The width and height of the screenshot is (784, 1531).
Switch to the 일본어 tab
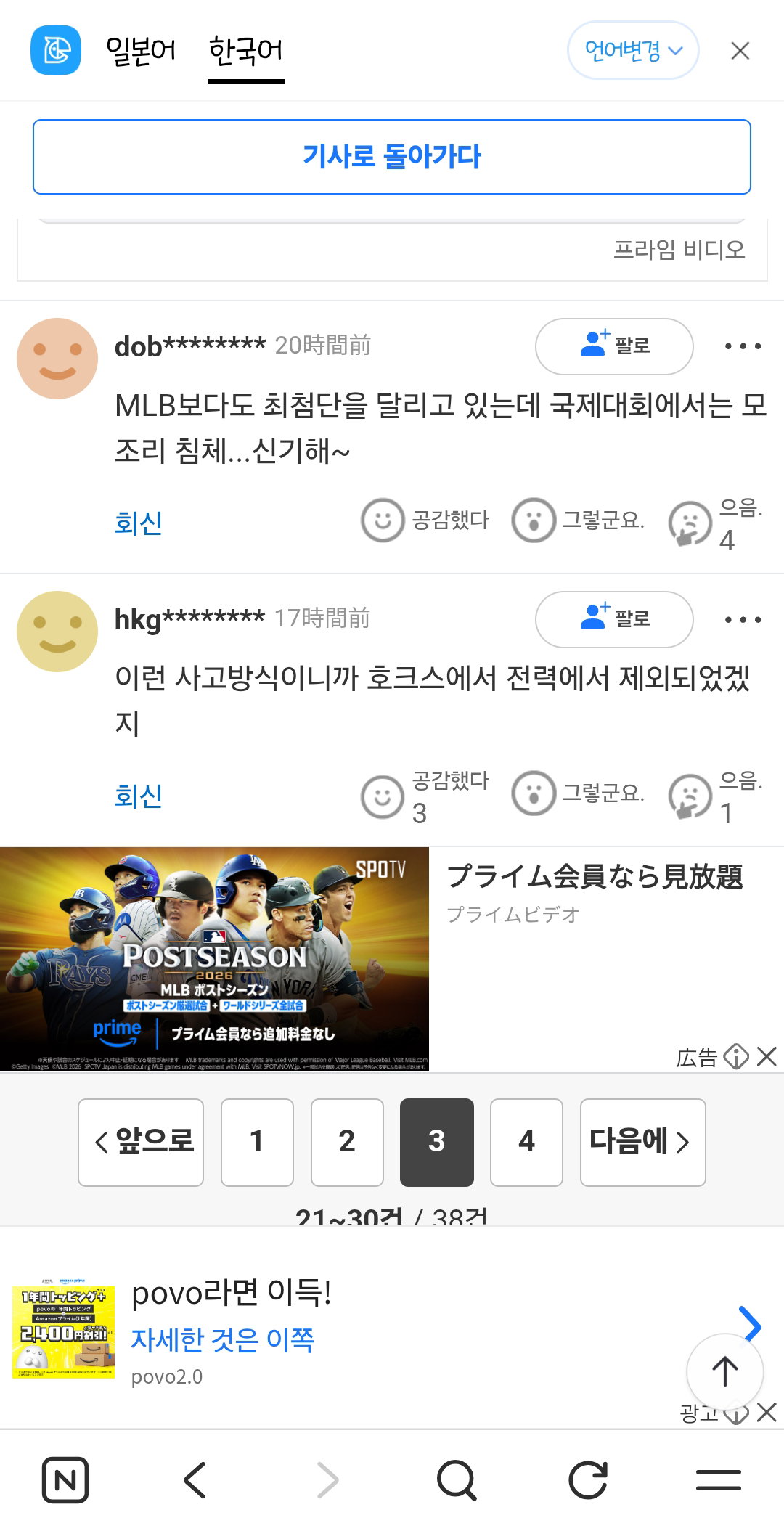point(141,51)
